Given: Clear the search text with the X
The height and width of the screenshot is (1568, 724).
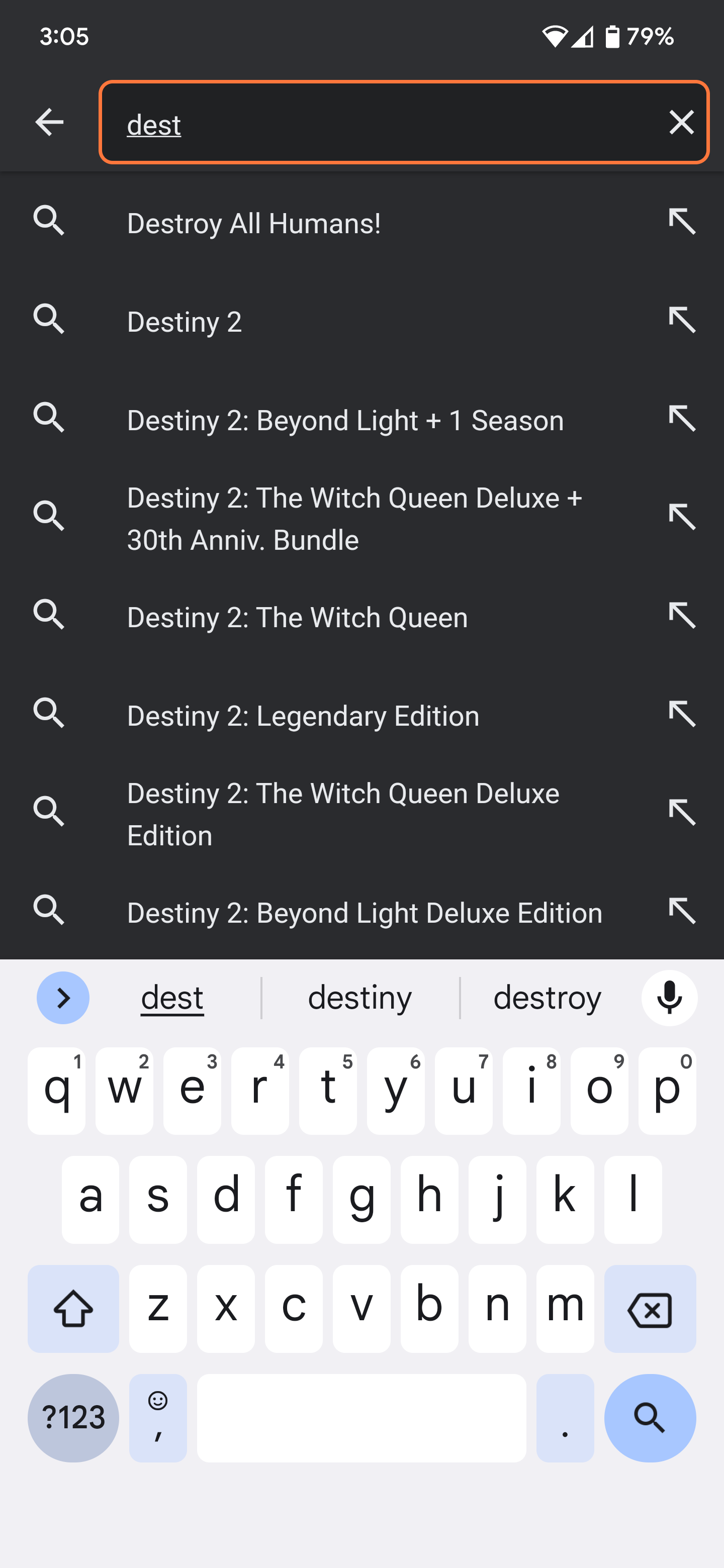Looking at the screenshot, I should point(681,122).
